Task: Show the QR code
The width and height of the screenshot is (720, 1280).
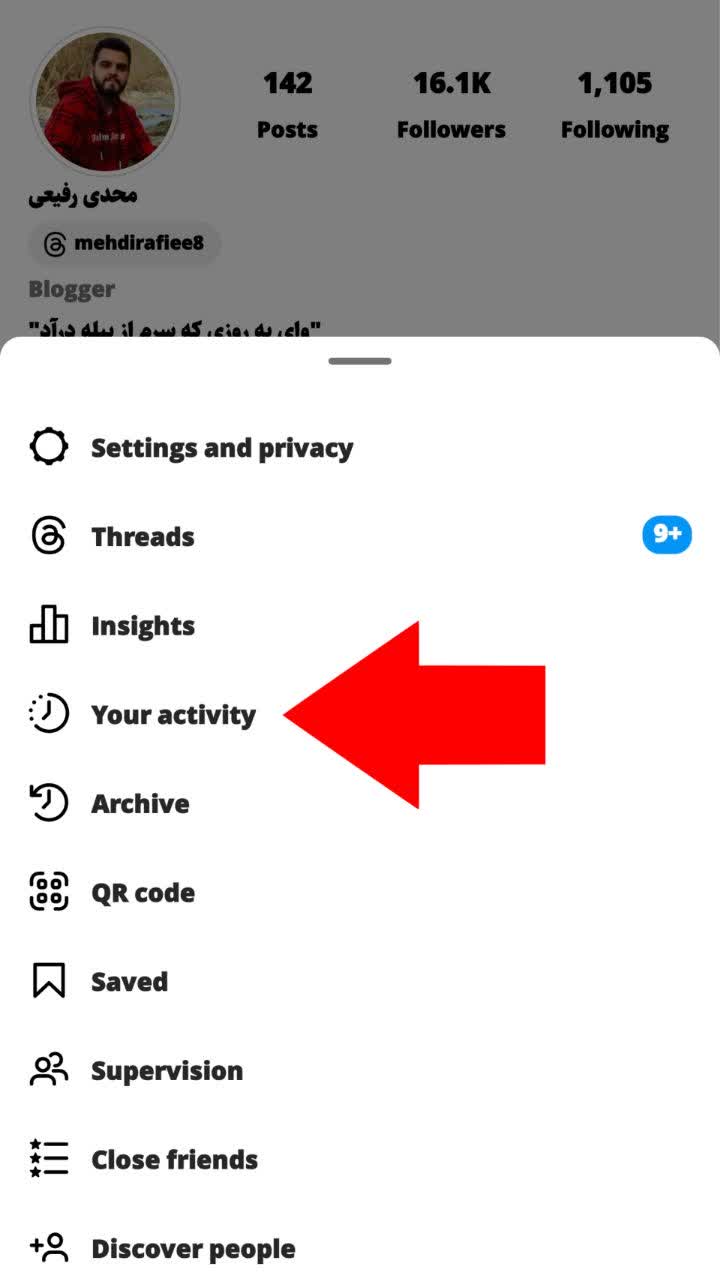Action: click(x=143, y=893)
